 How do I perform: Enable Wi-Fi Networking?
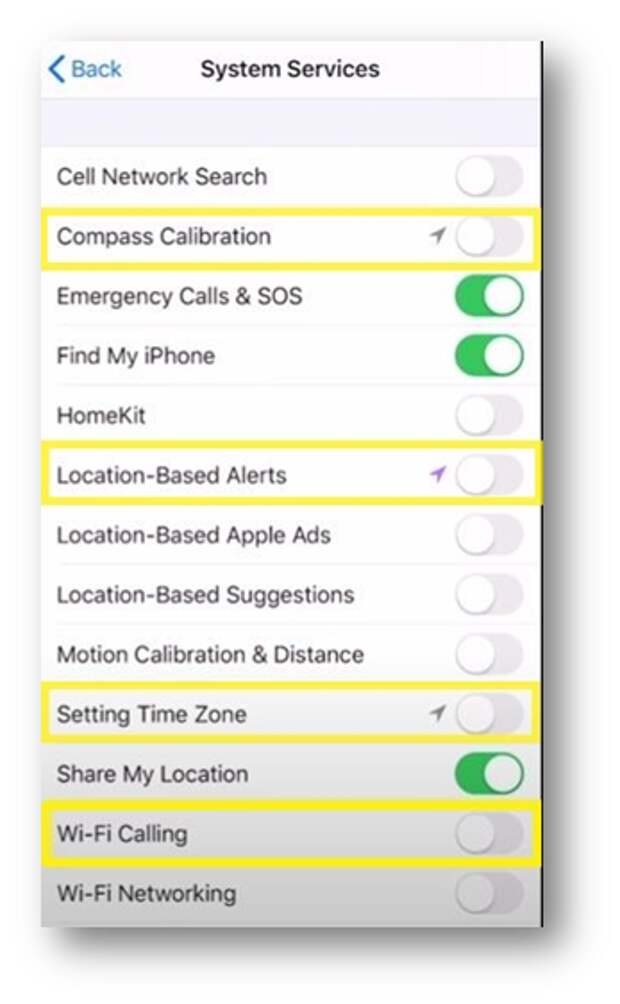tap(489, 893)
